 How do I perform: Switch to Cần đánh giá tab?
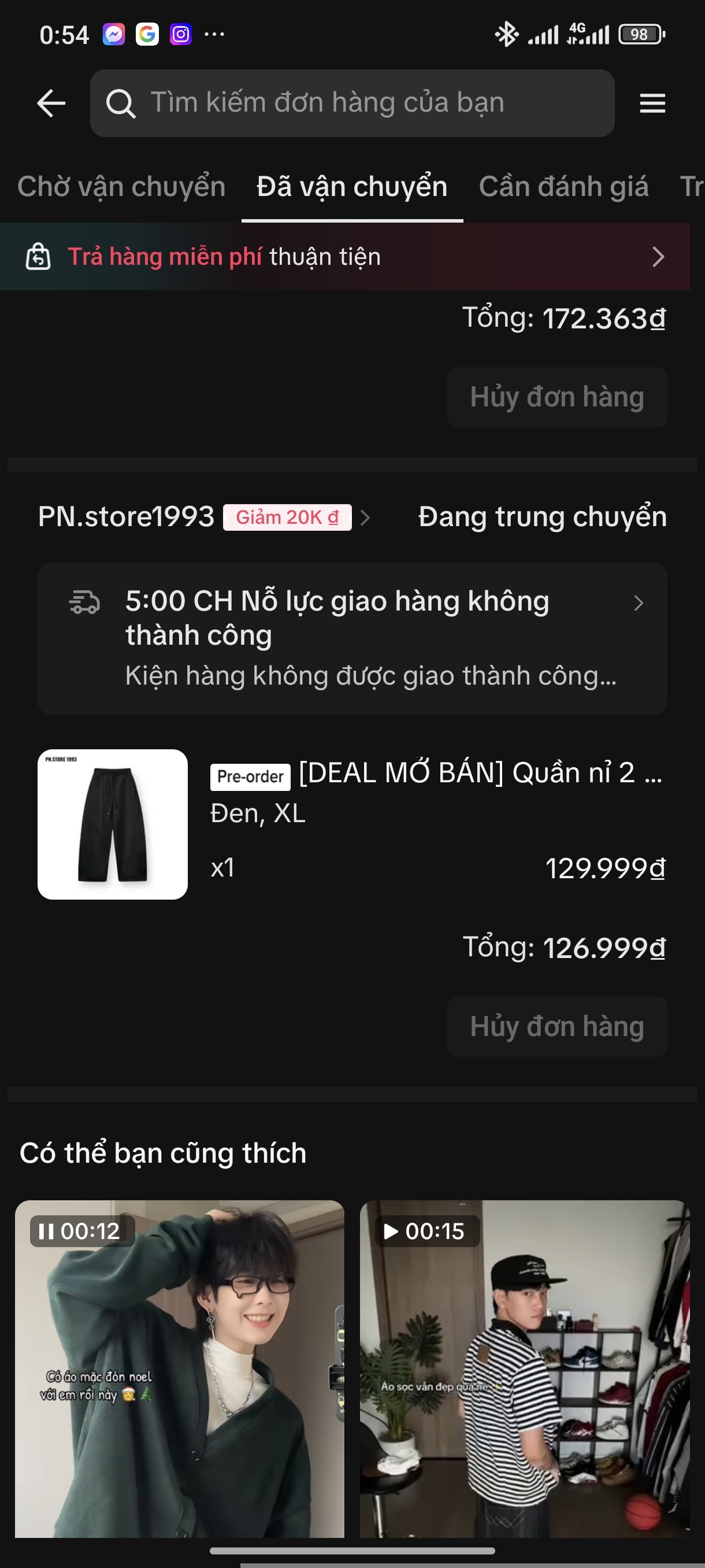tap(563, 186)
